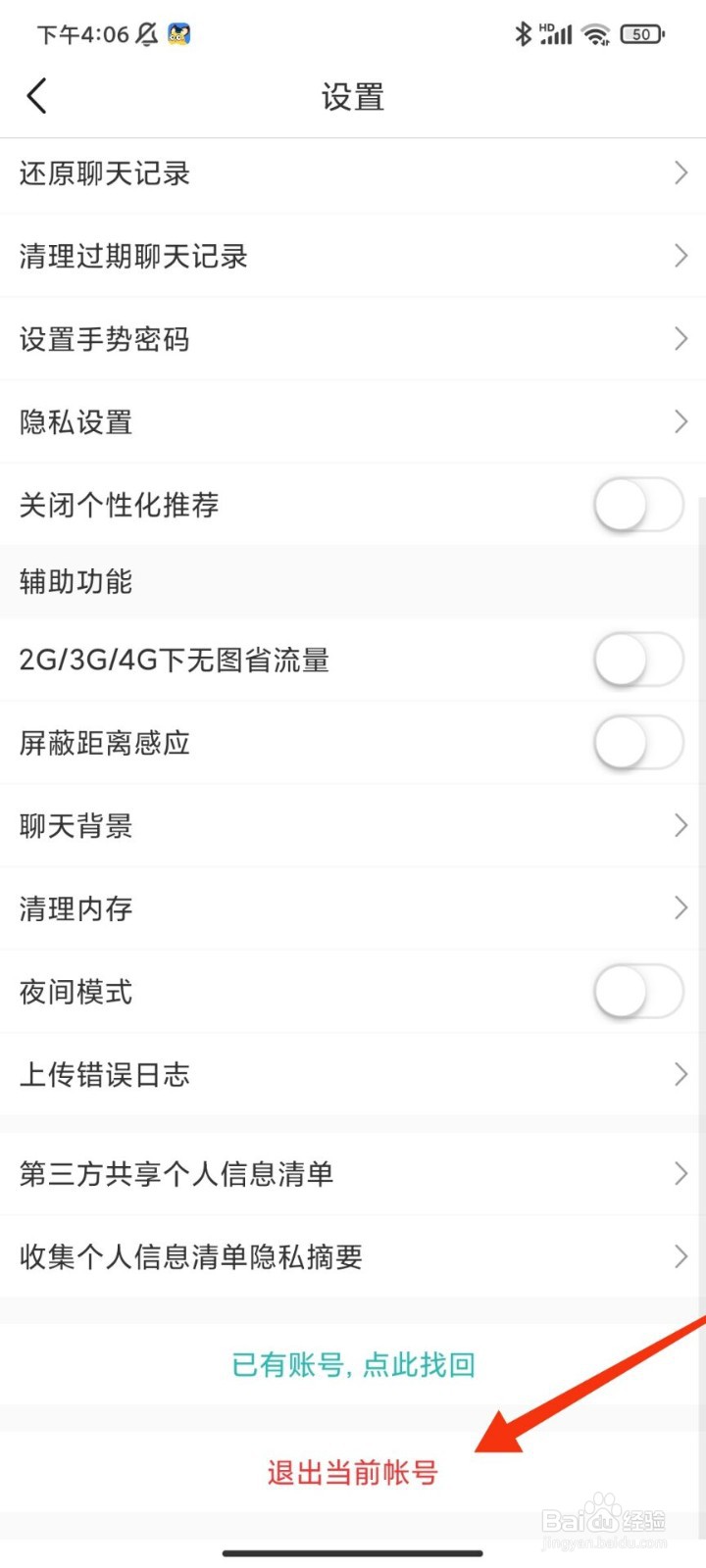706x1568 pixels.
Task: Tap the HD indicator in status bar
Action: tap(545, 25)
